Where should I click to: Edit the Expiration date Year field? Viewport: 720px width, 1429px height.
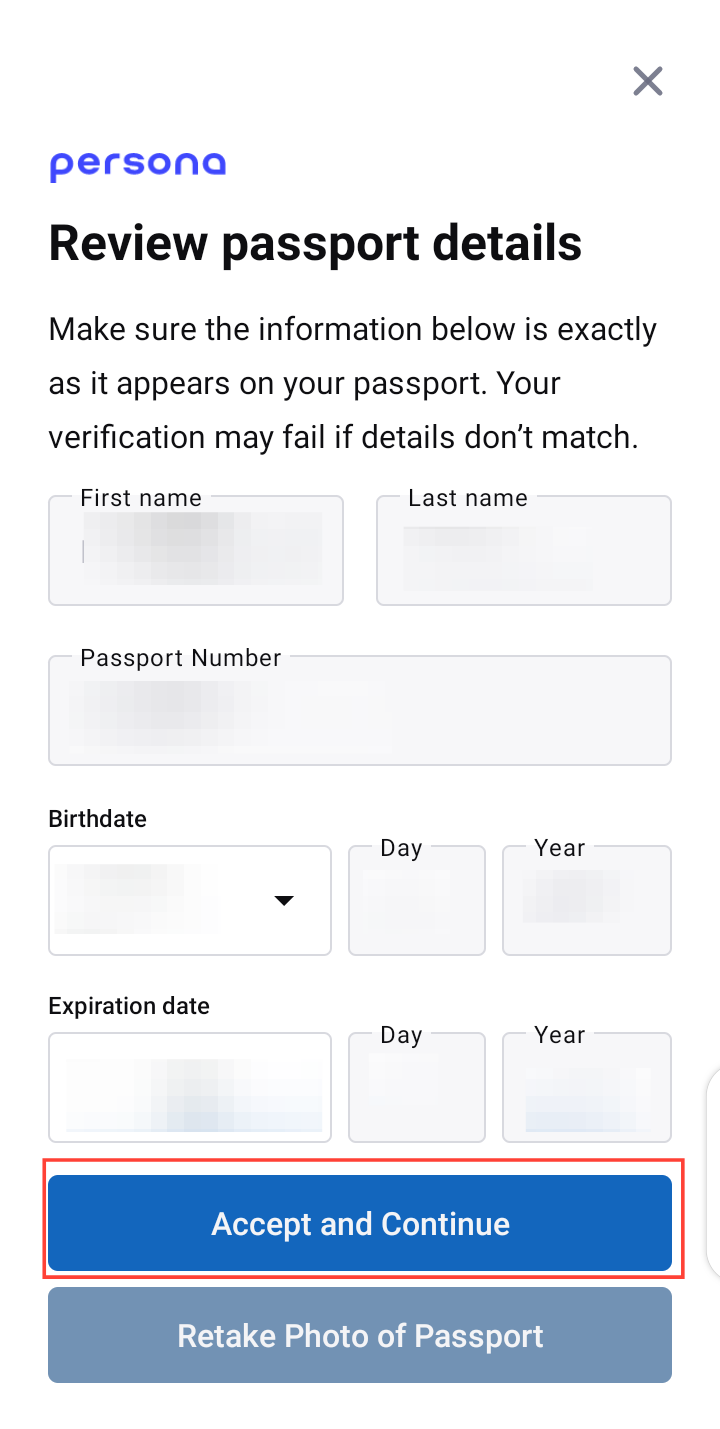pos(586,1088)
